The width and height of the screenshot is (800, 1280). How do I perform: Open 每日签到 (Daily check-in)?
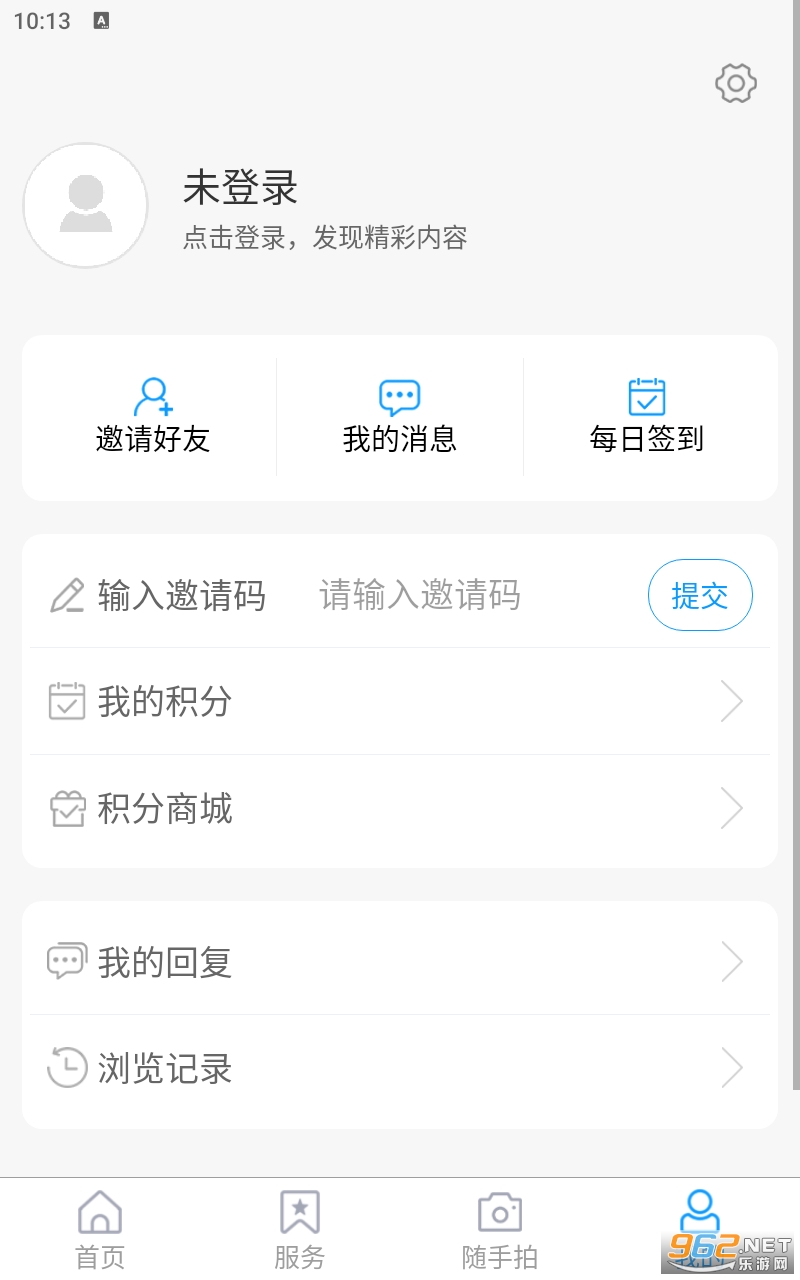[646, 417]
